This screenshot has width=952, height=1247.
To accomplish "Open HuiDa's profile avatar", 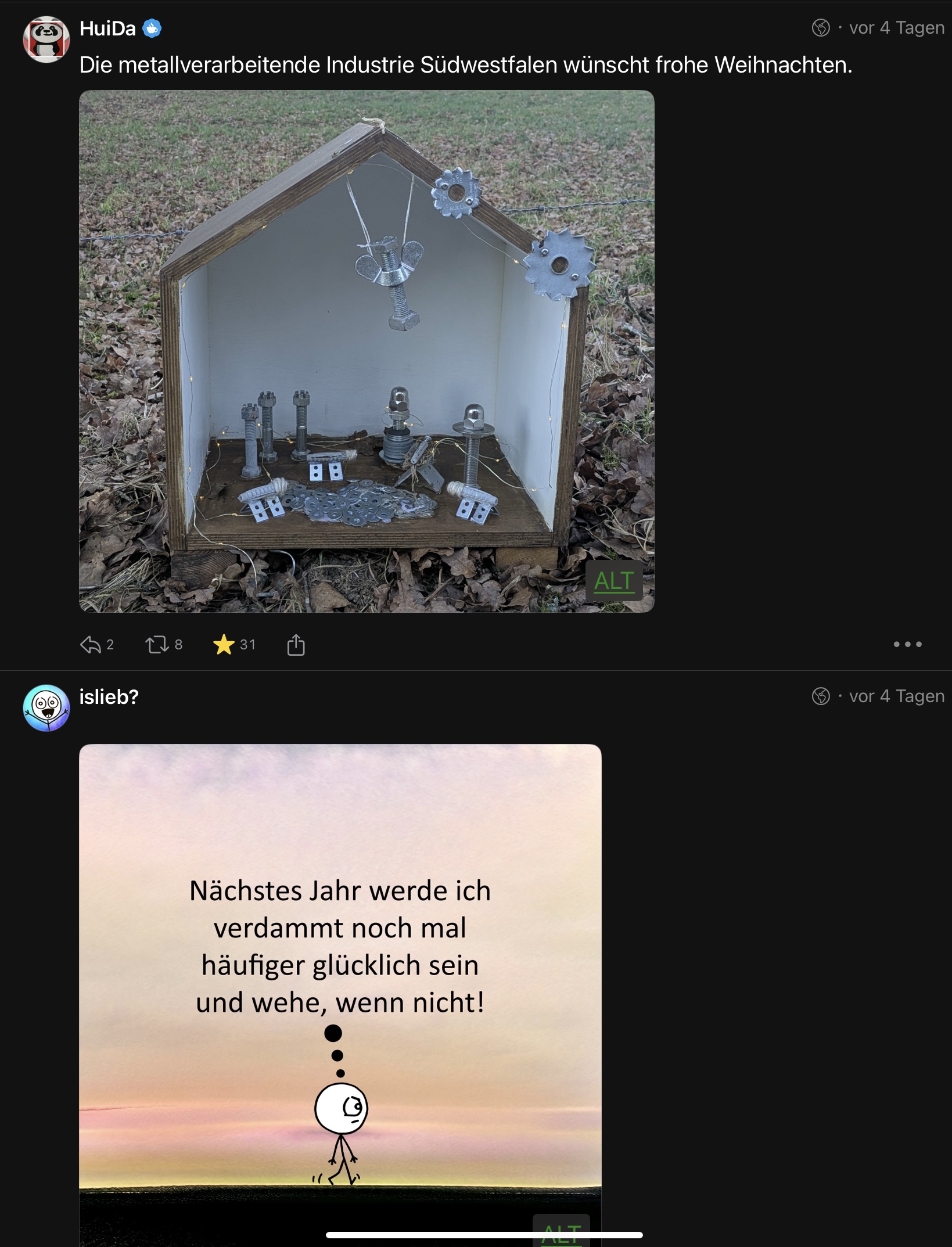I will (x=46, y=39).
